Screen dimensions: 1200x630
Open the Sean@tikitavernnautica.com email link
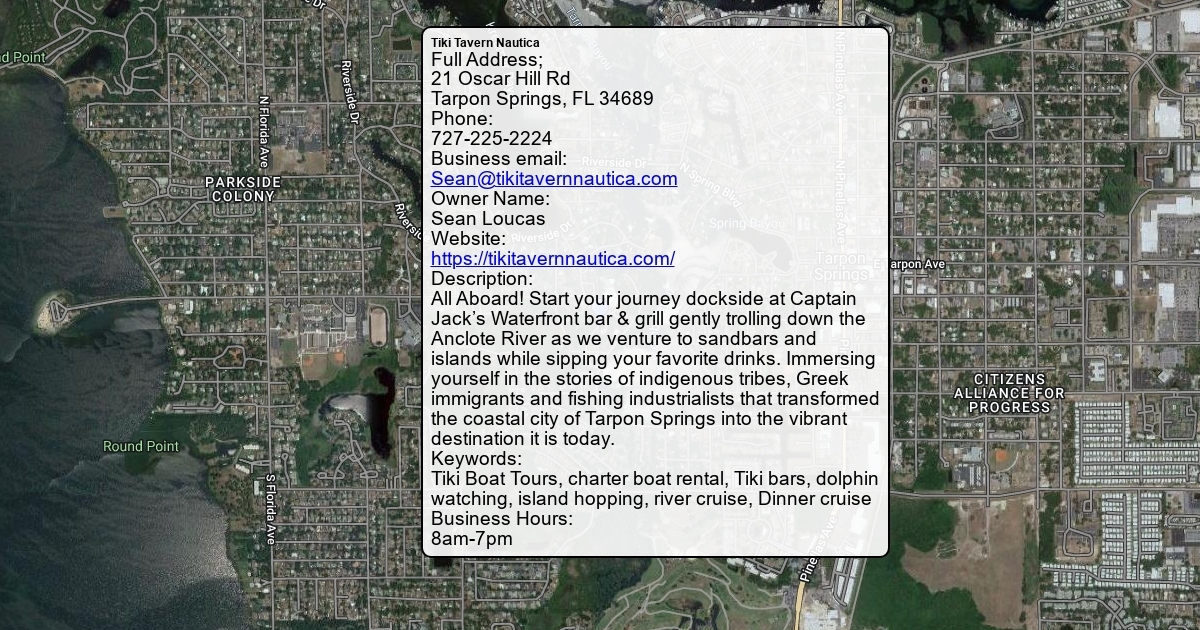[x=554, y=179]
